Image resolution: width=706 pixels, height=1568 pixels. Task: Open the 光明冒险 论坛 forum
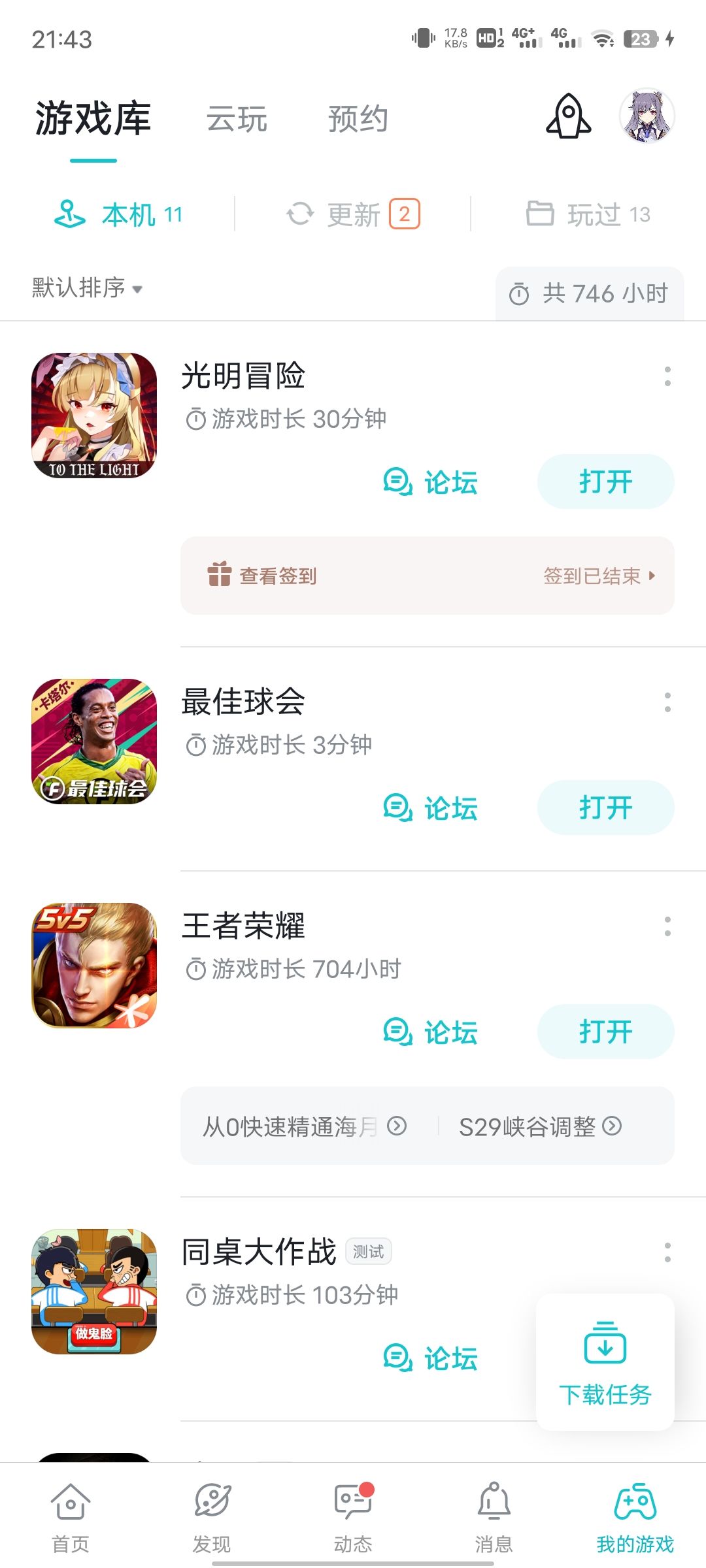point(430,482)
